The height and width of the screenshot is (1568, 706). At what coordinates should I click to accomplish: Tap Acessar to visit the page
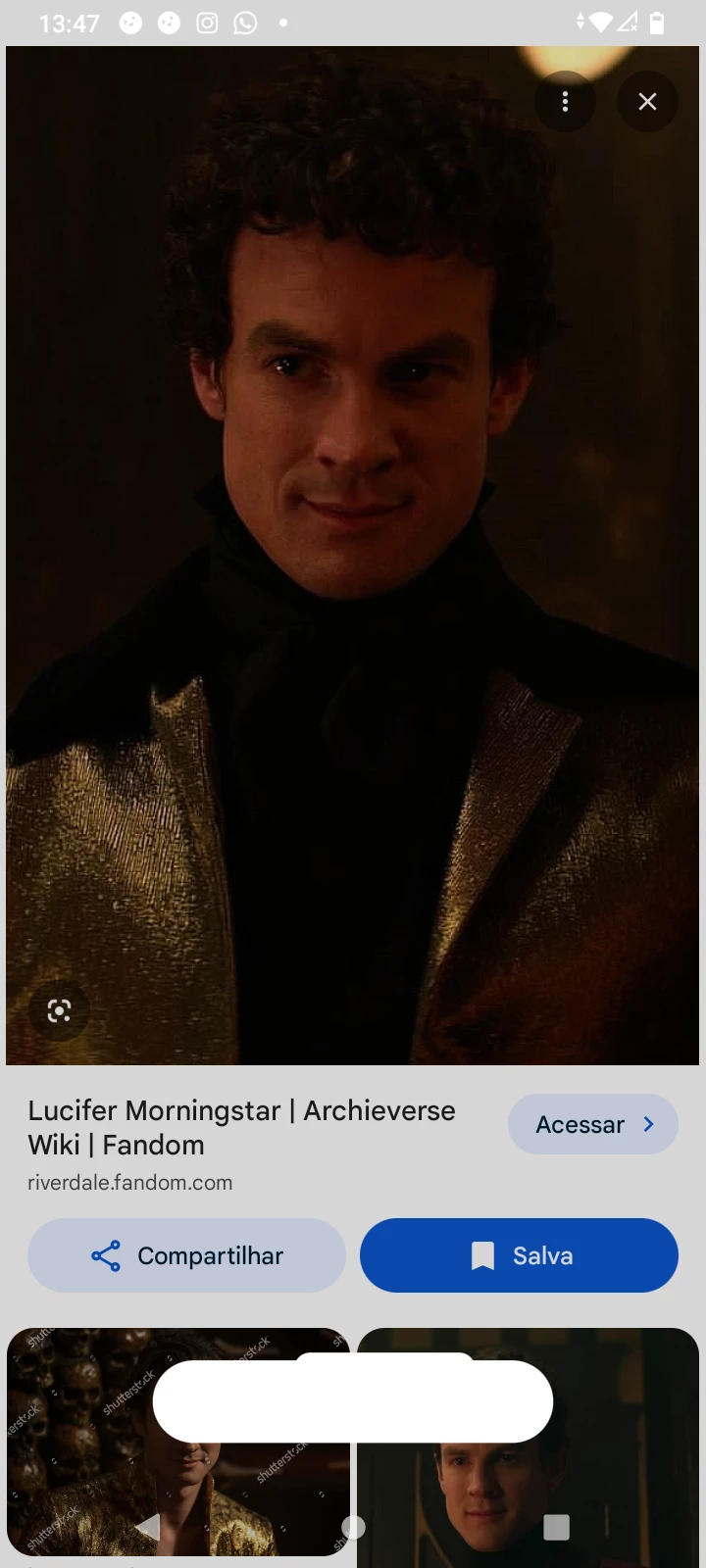pyautogui.click(x=593, y=1124)
